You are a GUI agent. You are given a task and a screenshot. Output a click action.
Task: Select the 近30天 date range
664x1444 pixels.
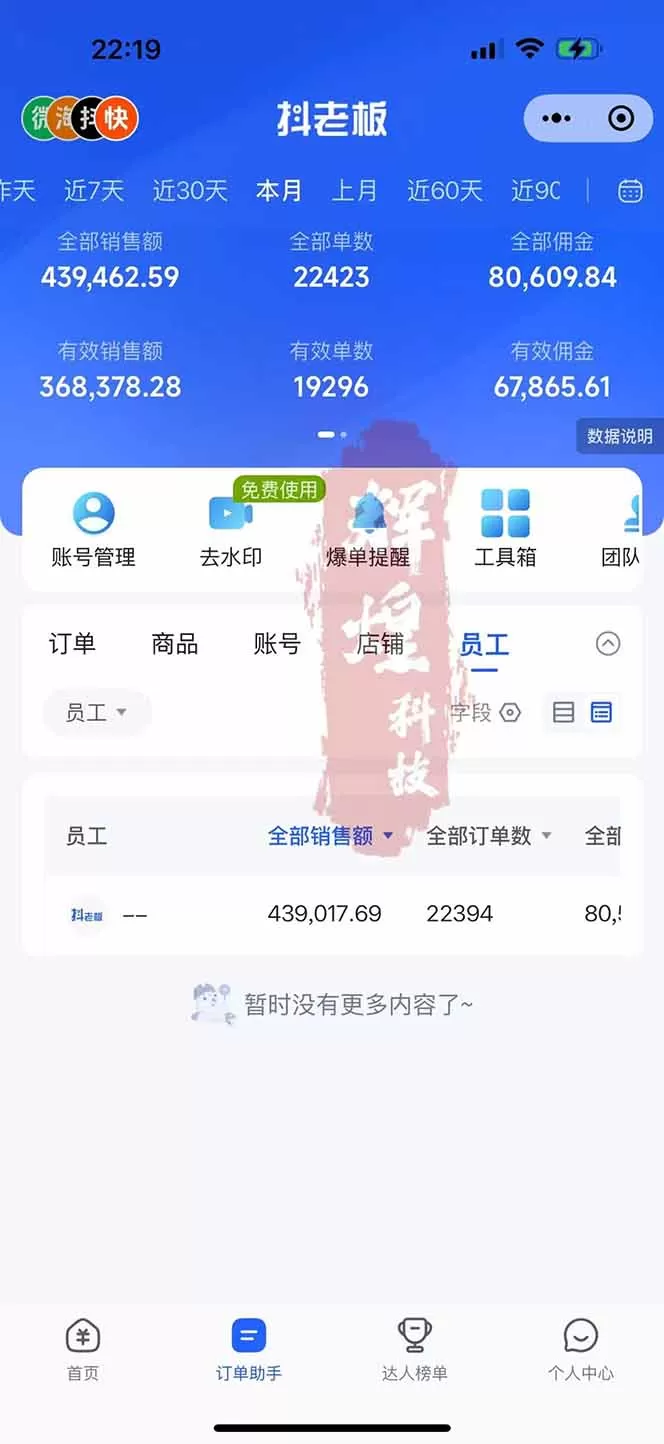point(190,191)
